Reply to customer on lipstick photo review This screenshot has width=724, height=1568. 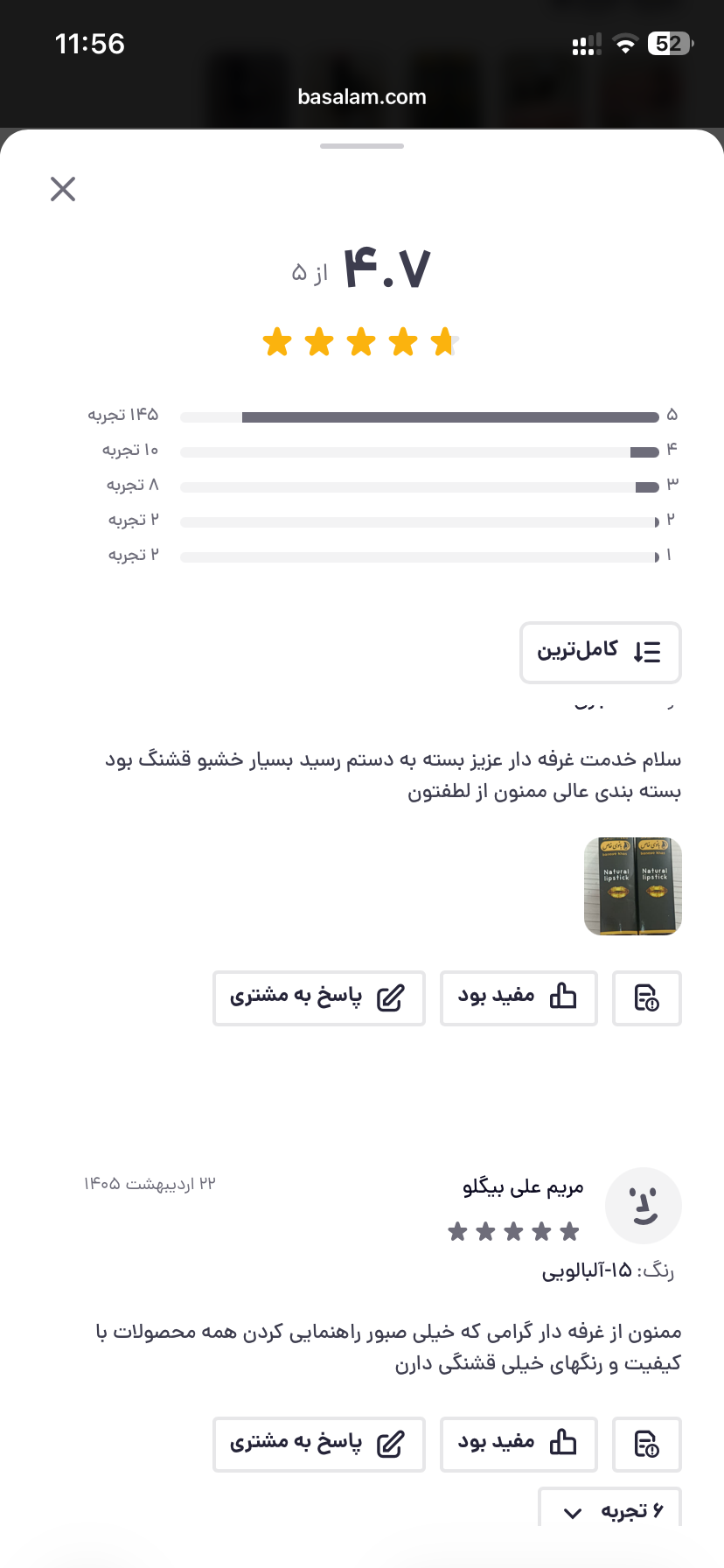click(319, 997)
